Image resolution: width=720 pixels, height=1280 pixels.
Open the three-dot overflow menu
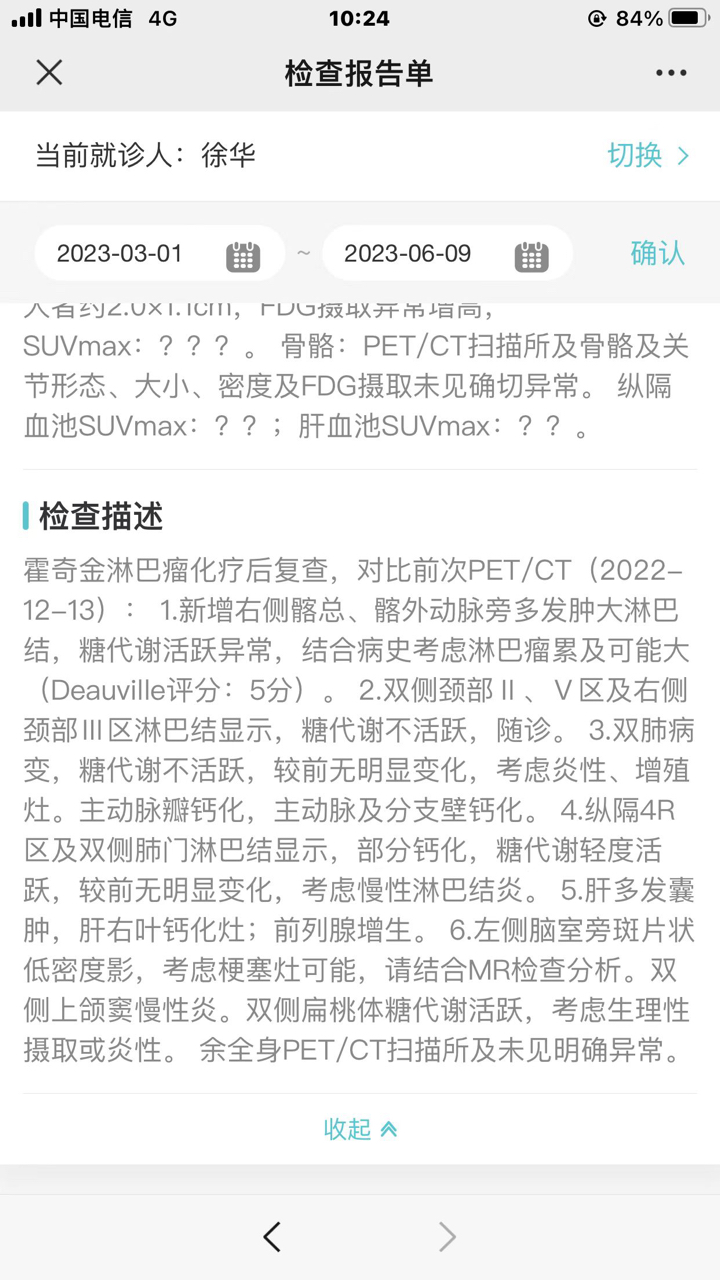[x=670, y=73]
